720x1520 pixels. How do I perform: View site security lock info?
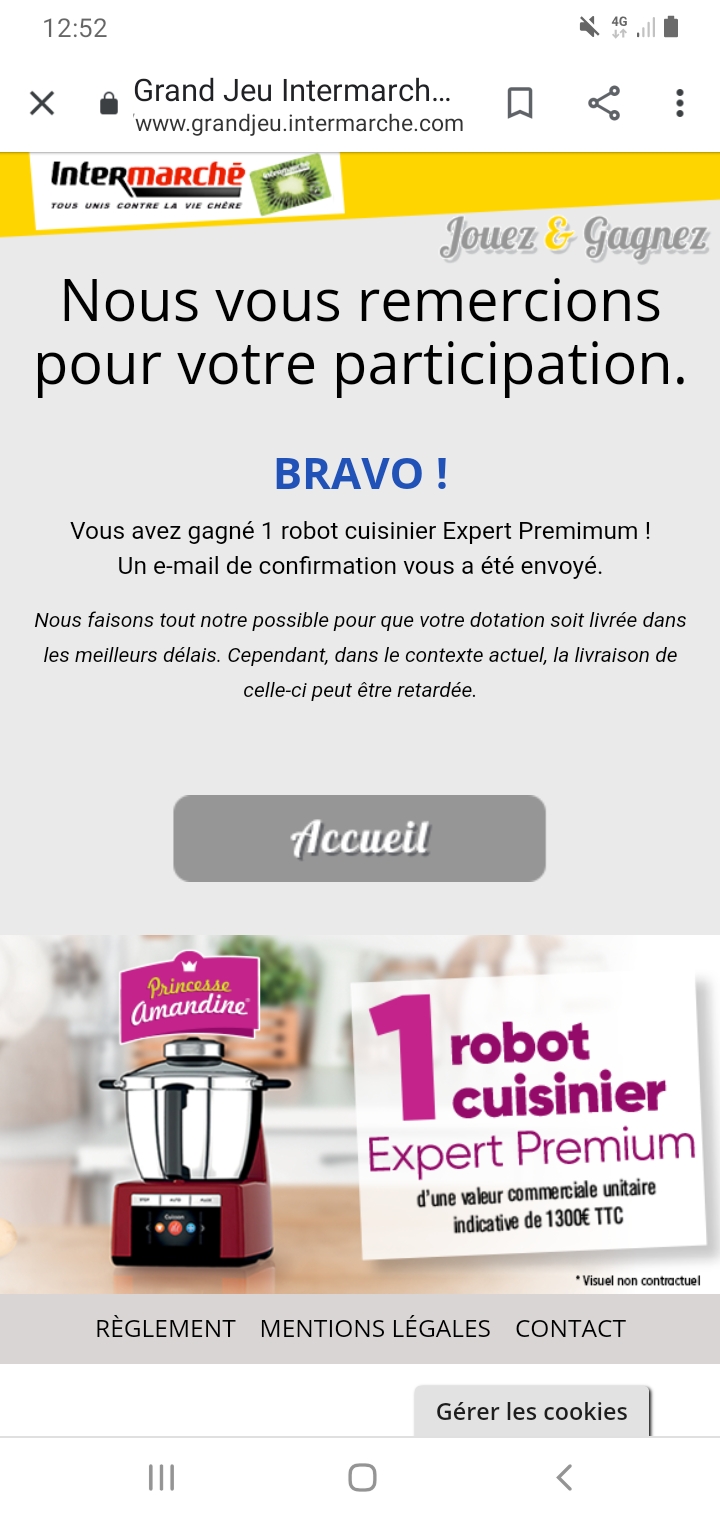point(109,104)
